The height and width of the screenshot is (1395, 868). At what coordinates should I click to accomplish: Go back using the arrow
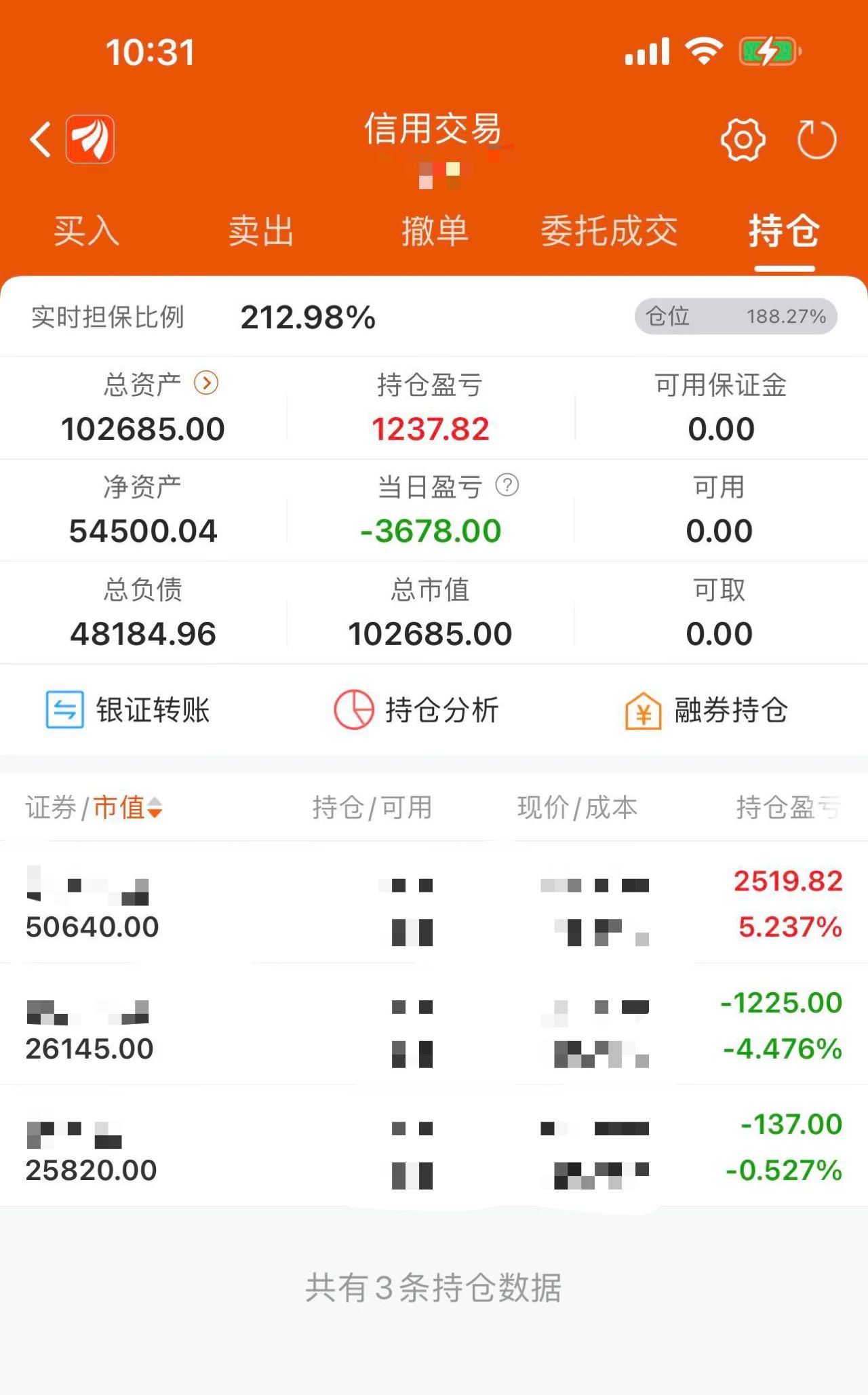[x=41, y=140]
